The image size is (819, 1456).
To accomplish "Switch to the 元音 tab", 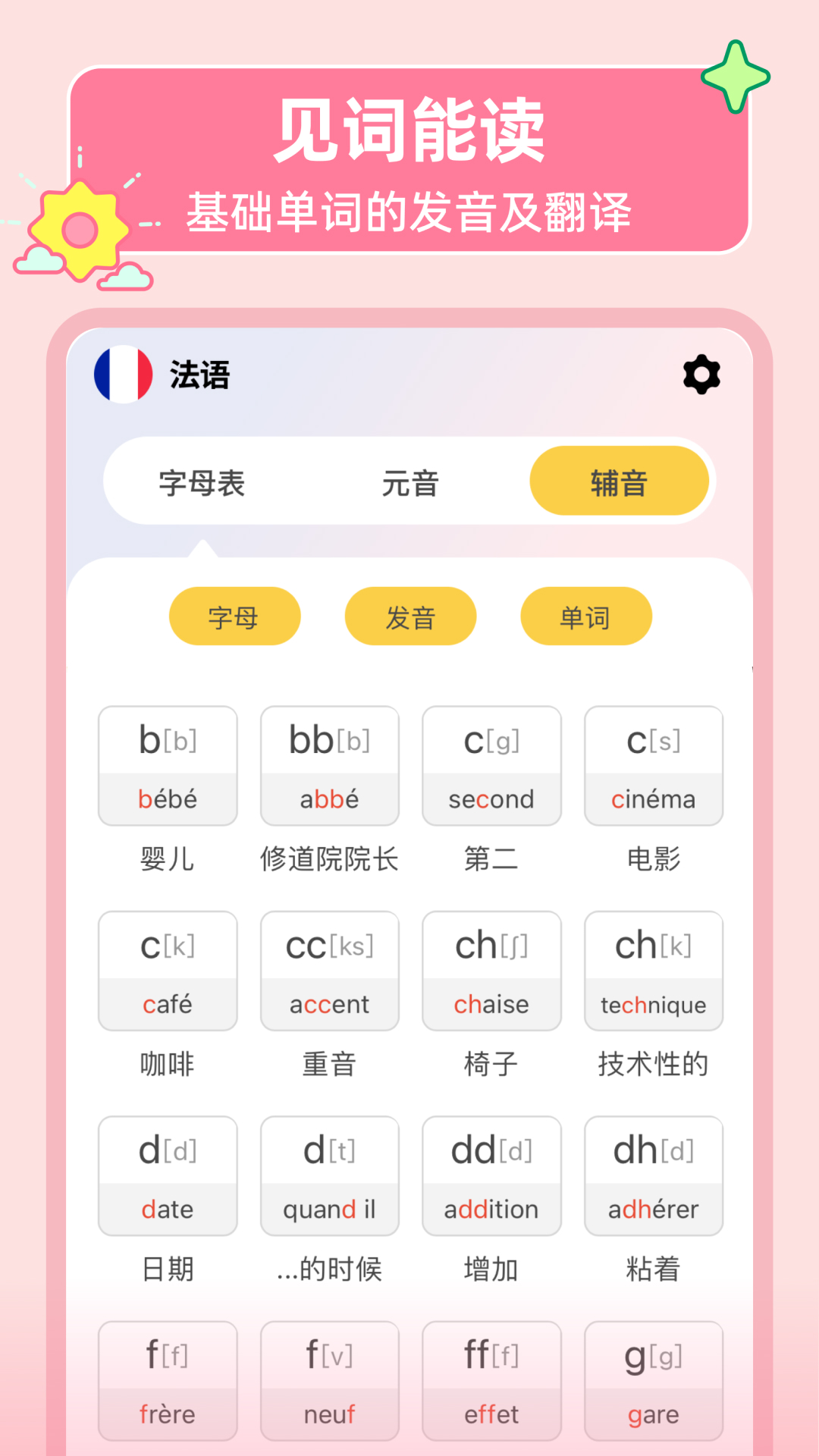I will click(x=410, y=483).
